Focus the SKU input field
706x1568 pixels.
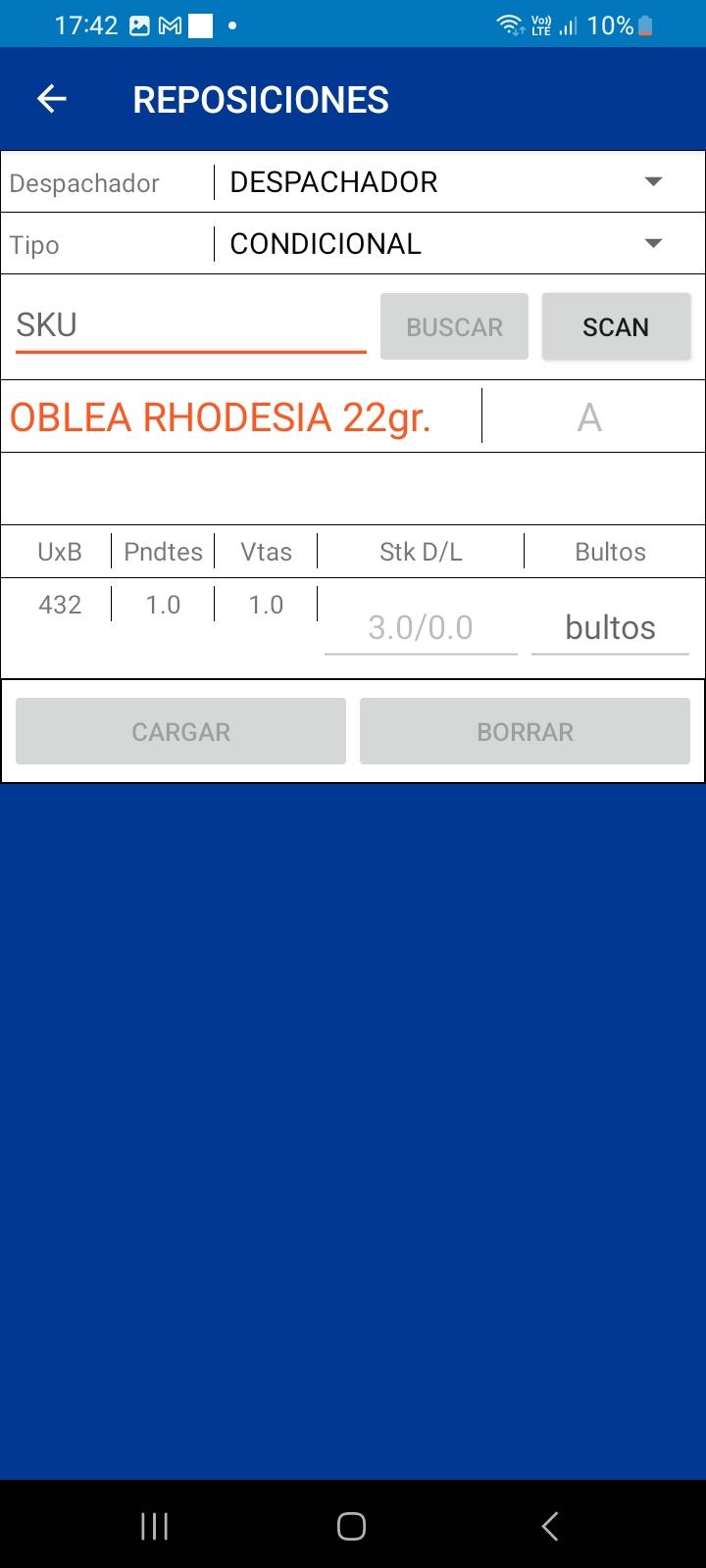190,325
